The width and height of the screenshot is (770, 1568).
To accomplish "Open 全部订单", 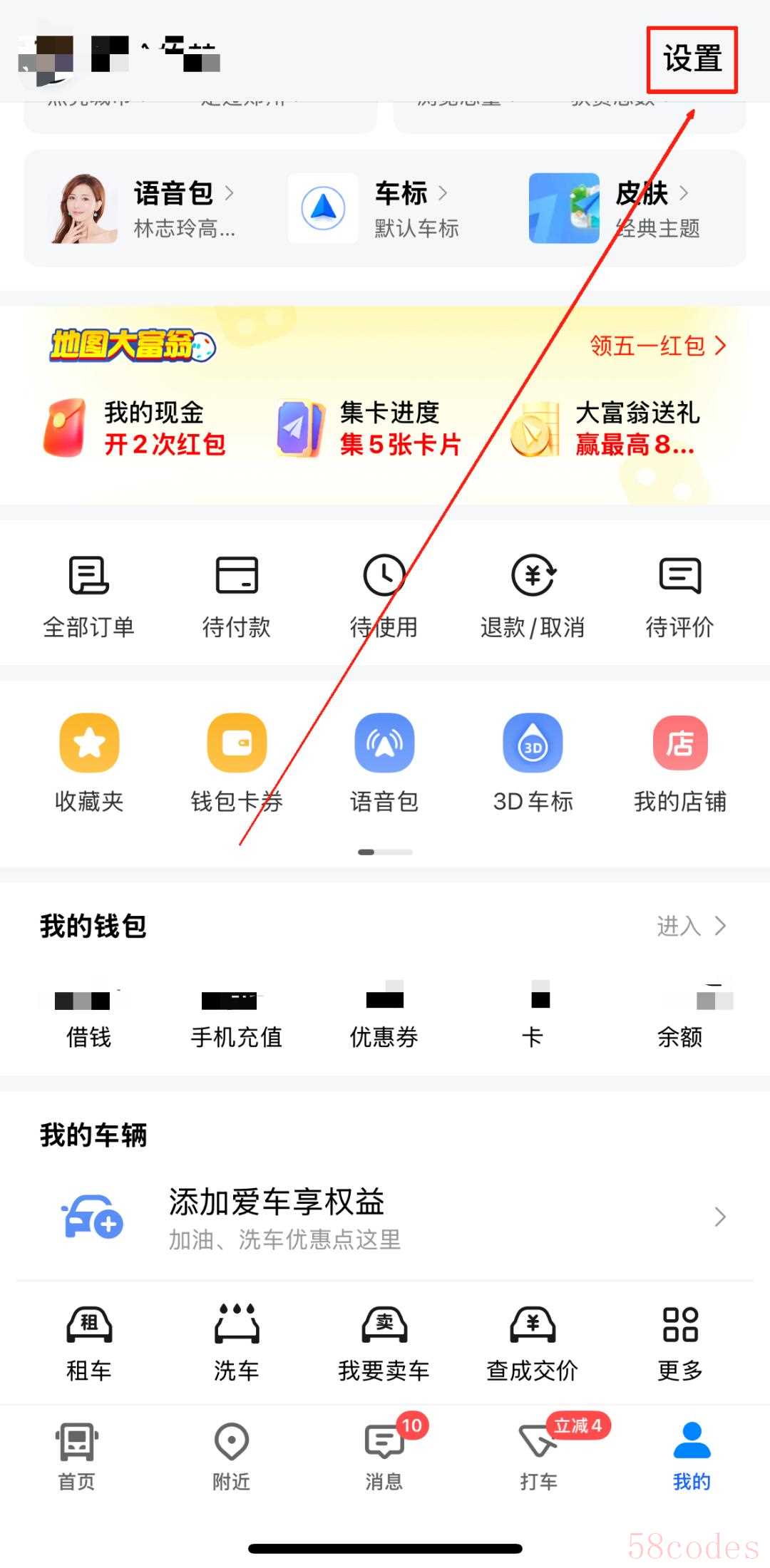I will 88,596.
